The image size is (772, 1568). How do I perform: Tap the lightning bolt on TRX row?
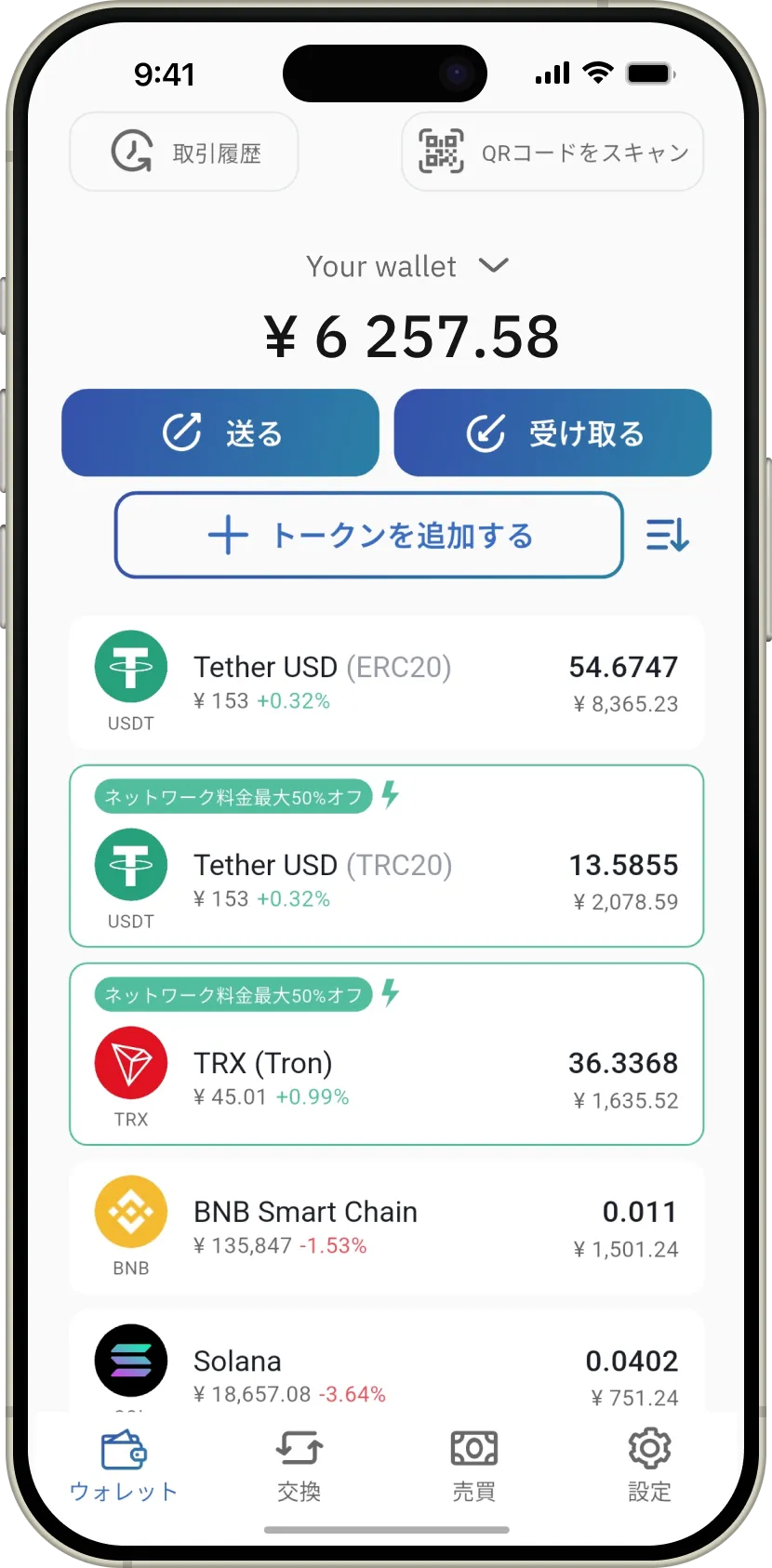click(390, 993)
